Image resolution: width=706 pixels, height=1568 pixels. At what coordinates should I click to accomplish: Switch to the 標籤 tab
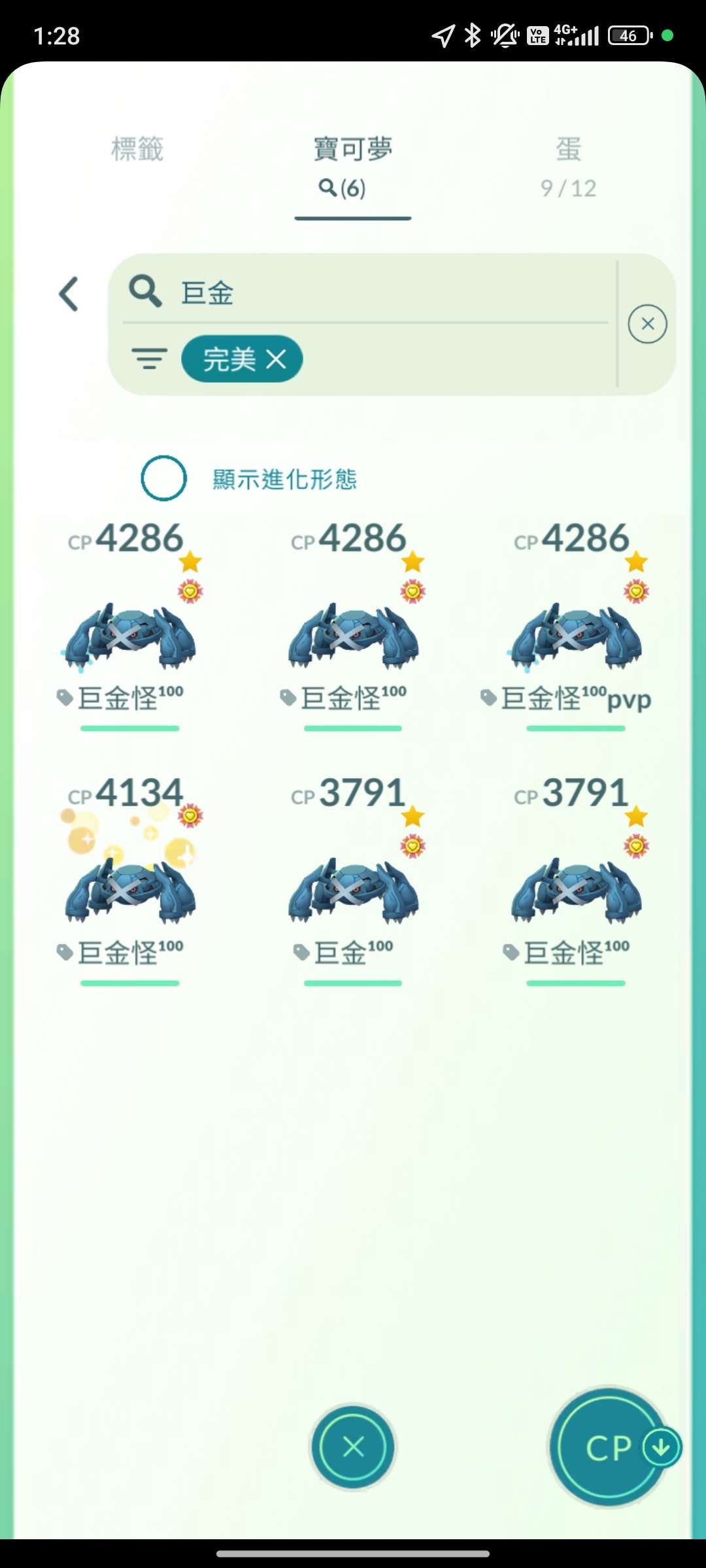(137, 150)
